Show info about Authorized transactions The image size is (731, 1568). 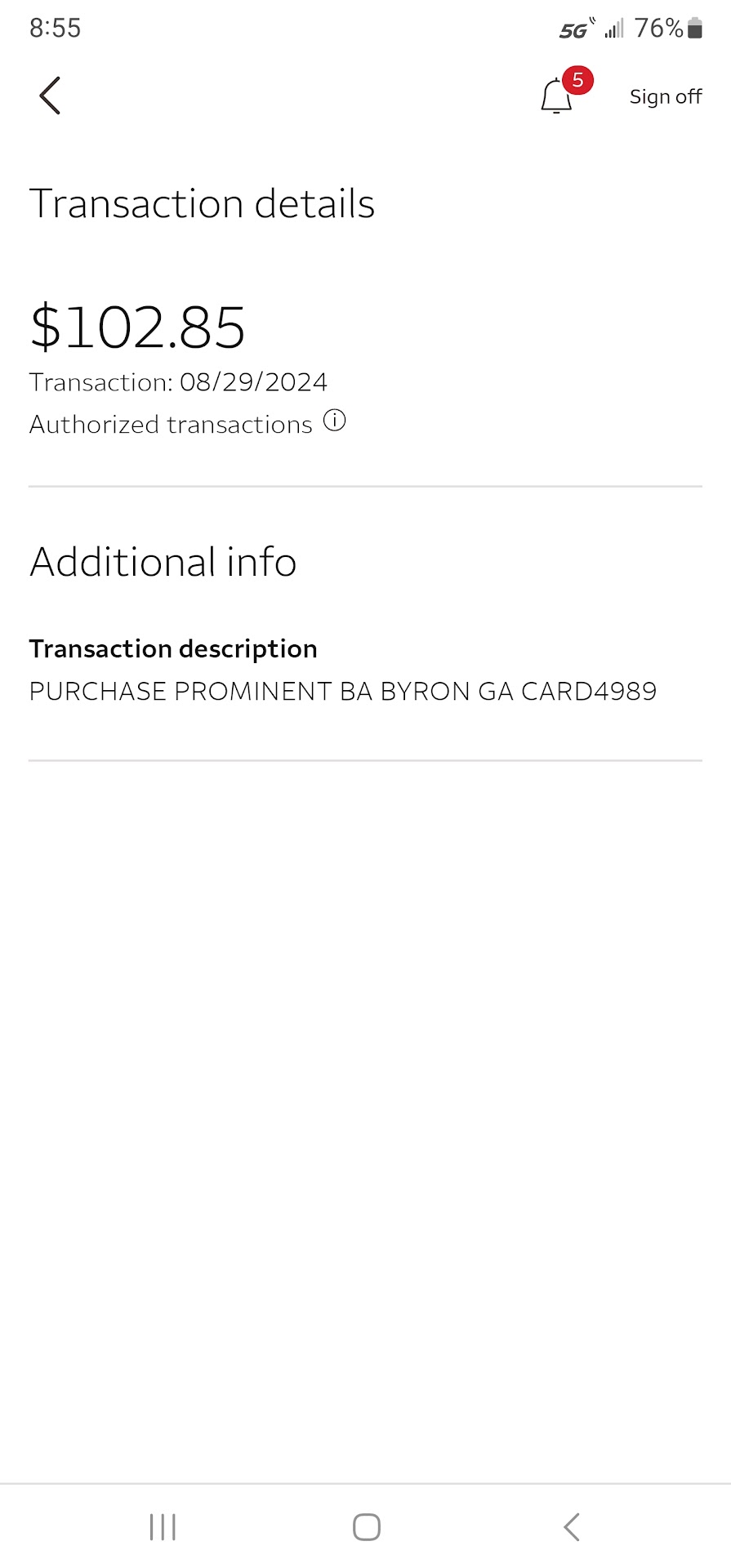[335, 421]
